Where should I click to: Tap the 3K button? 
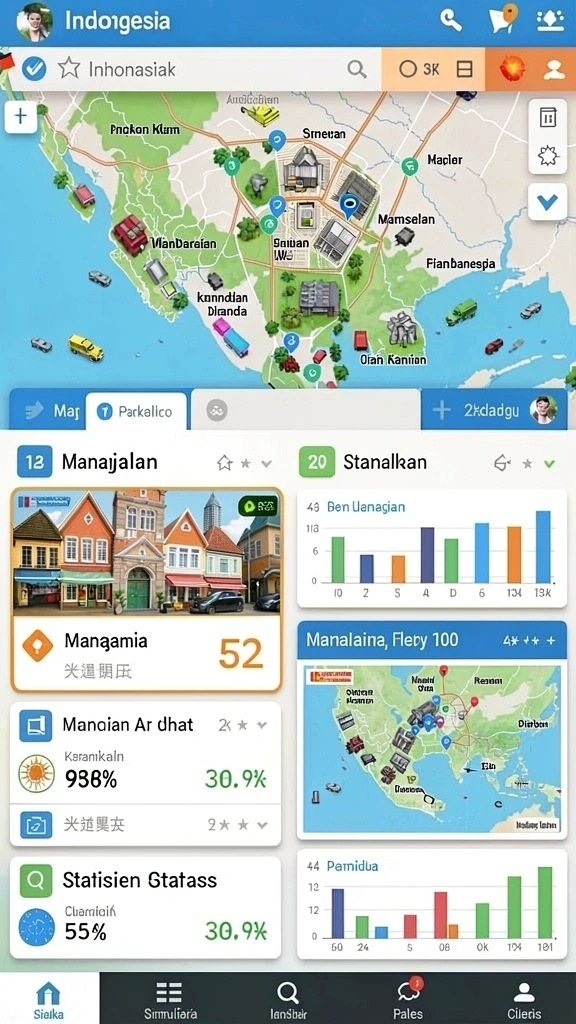[420, 69]
